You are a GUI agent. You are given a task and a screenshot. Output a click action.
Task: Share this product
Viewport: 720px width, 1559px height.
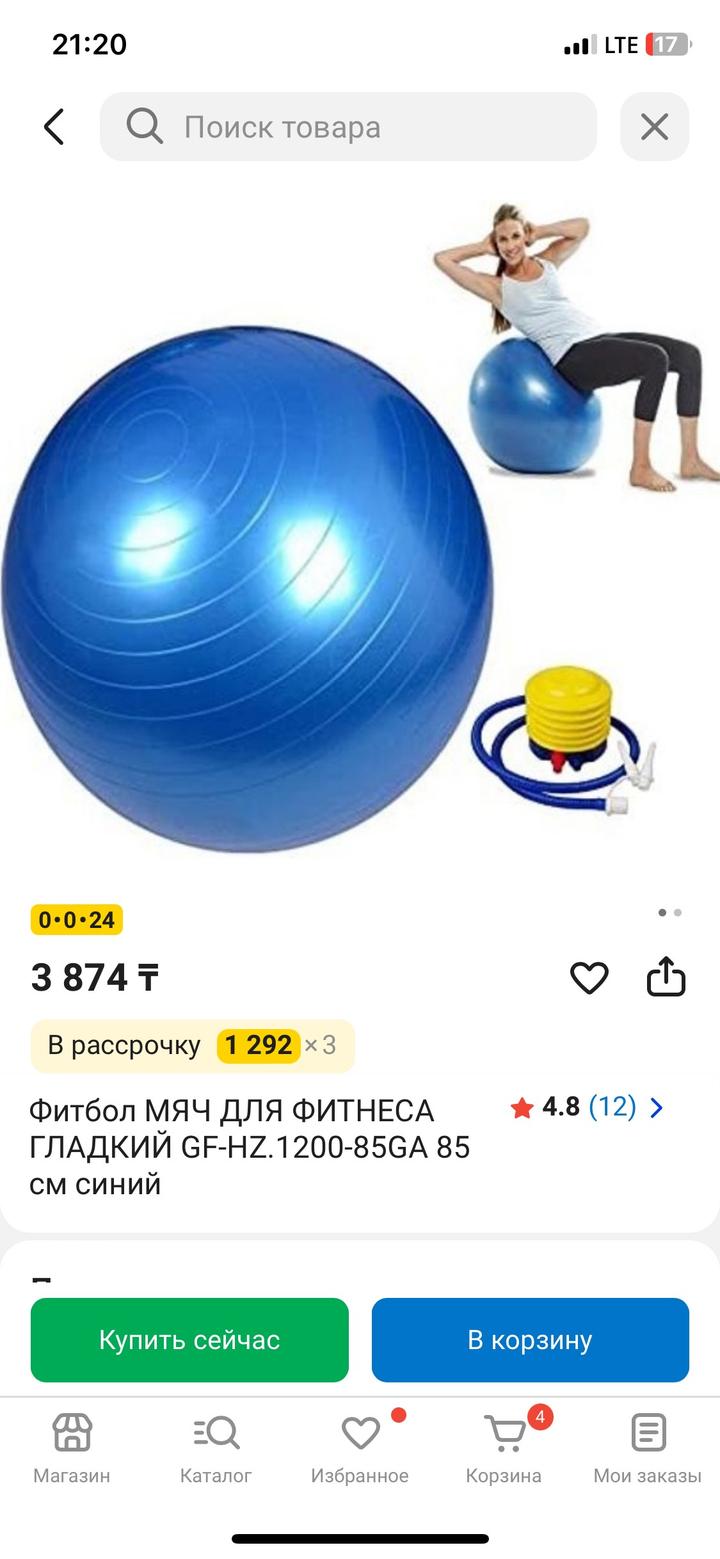pyautogui.click(x=666, y=977)
